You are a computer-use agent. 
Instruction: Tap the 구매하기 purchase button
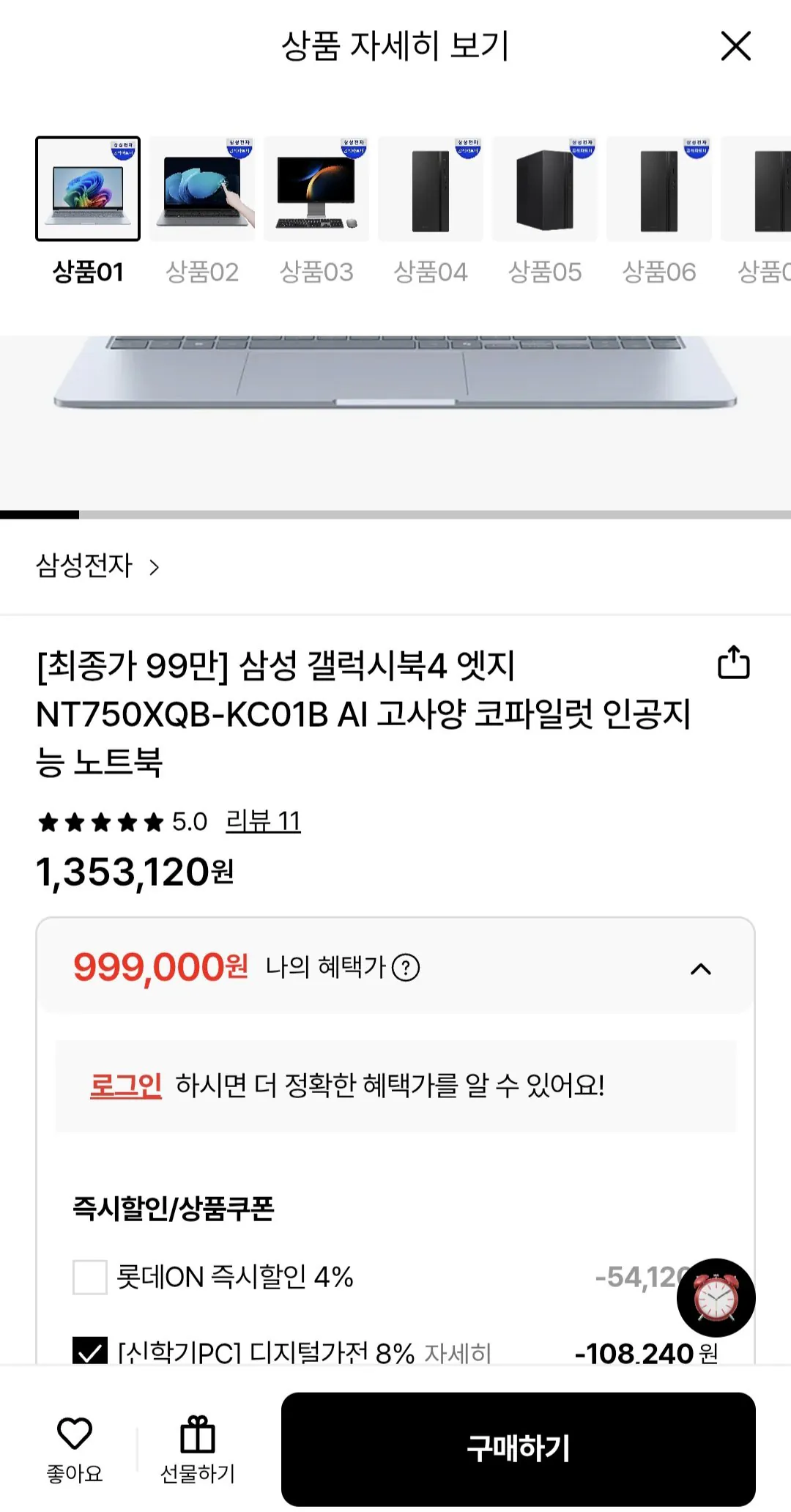(519, 1447)
